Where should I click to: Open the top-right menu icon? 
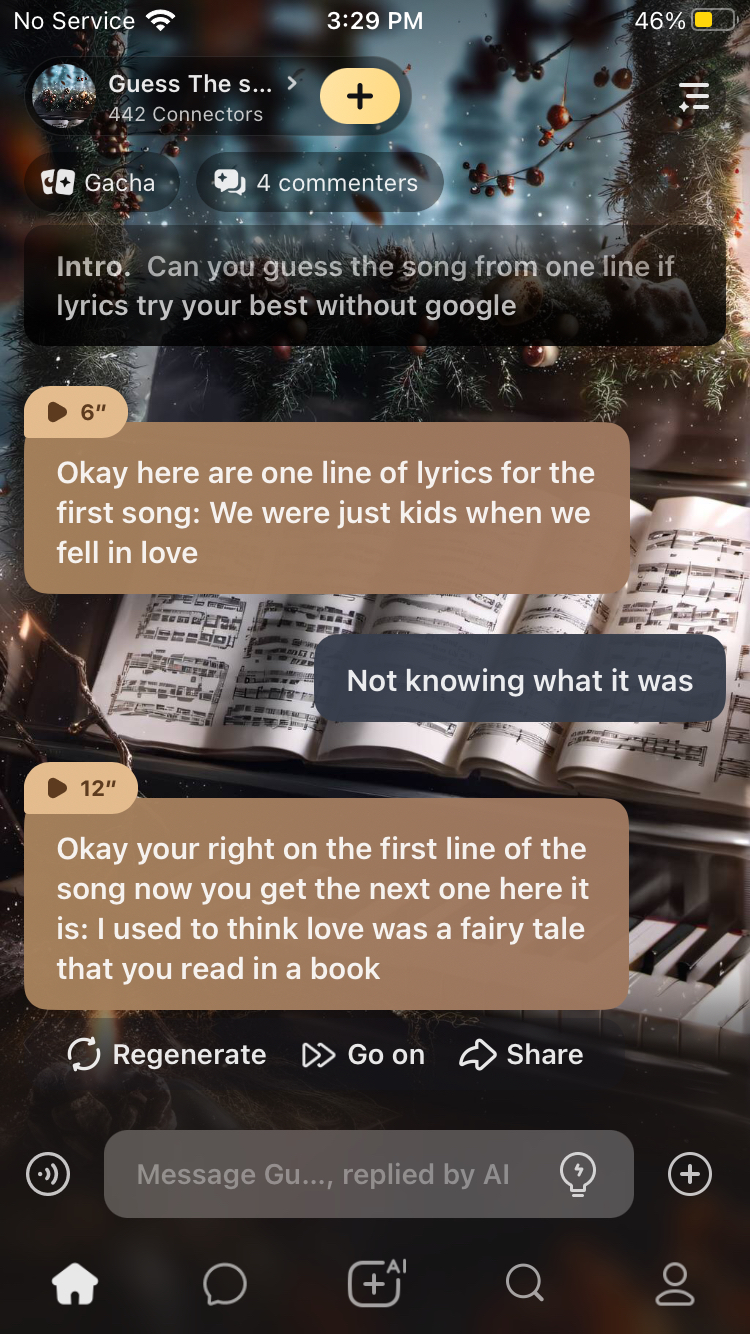coord(693,96)
